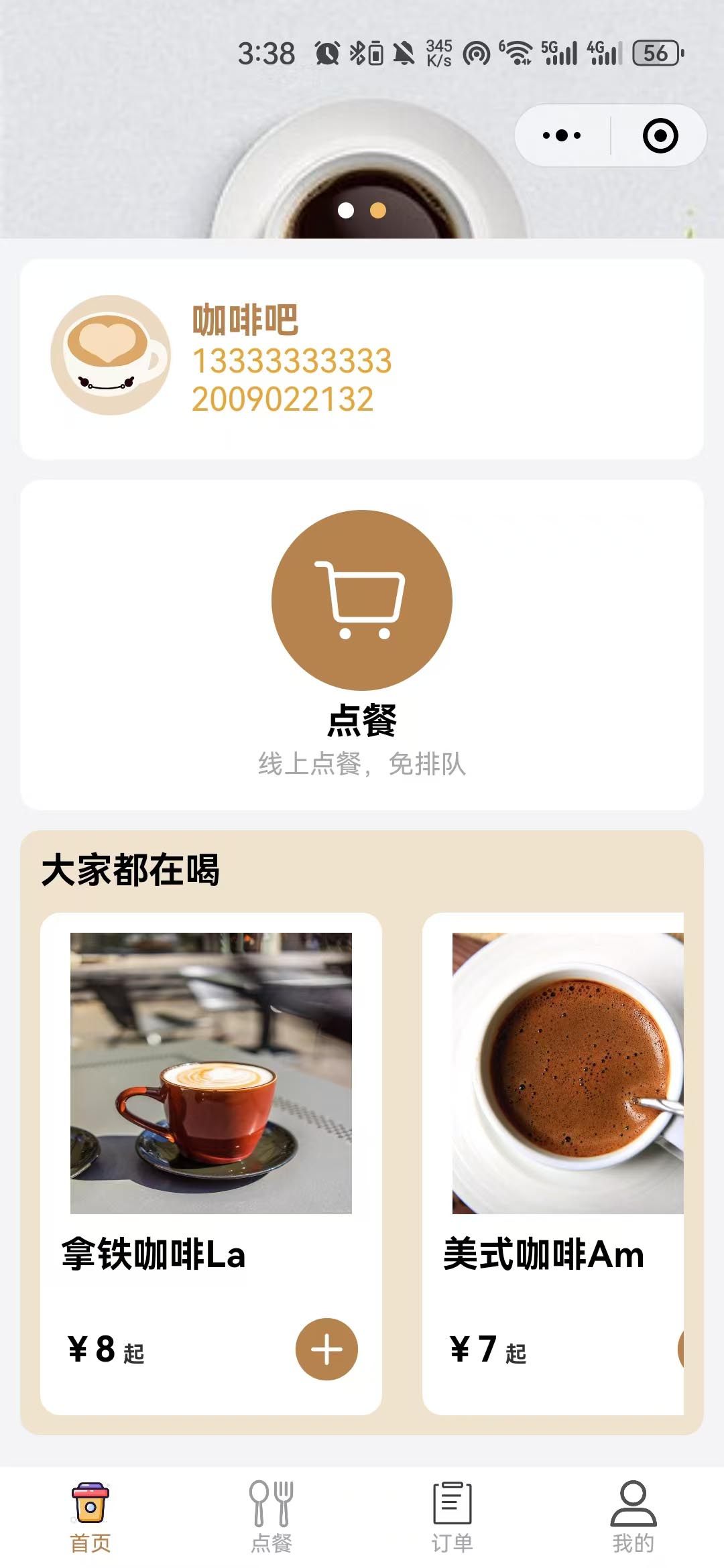This screenshot has height=1568, width=724.
Task: Tap the 点餐 shopping cart button
Action: coord(361,600)
